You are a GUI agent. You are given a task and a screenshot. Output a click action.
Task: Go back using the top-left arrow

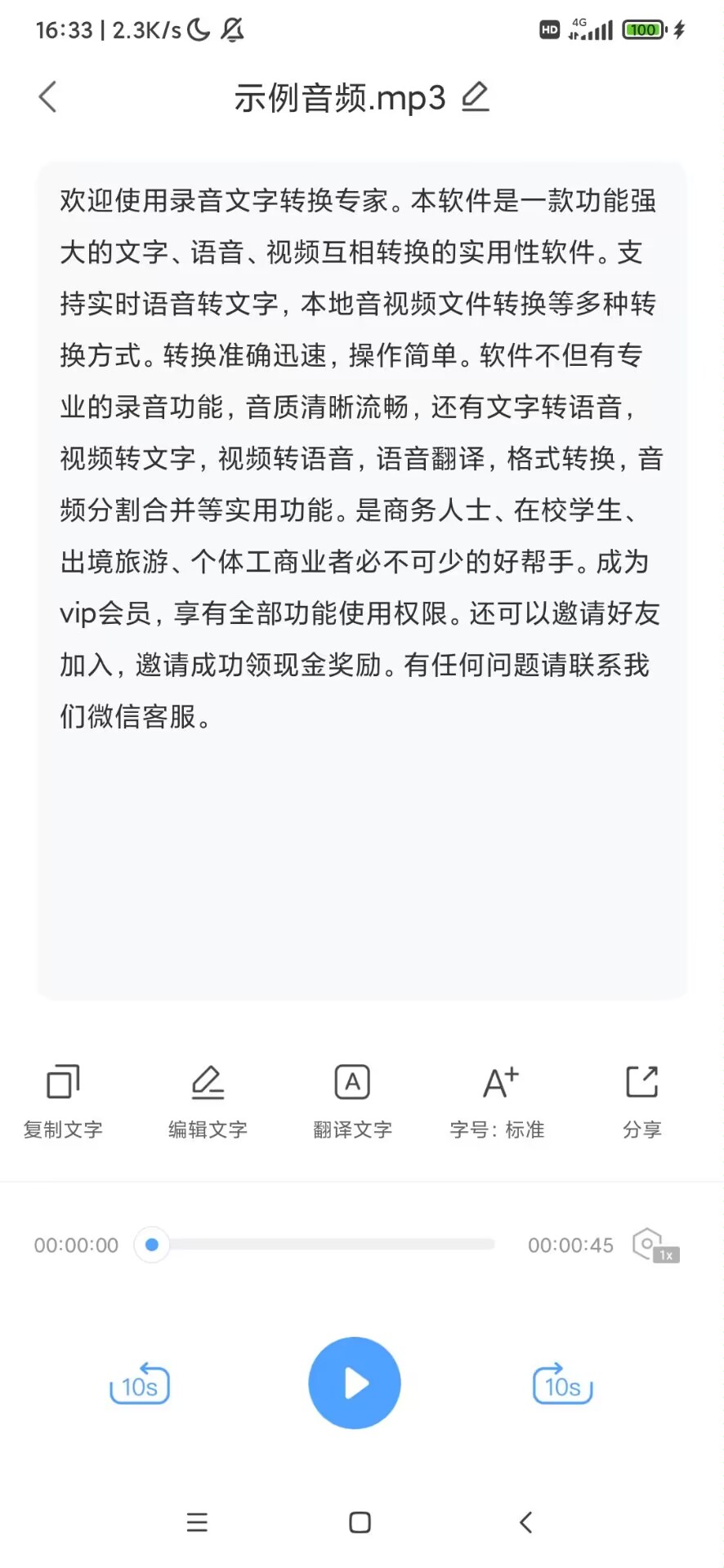coord(48,97)
